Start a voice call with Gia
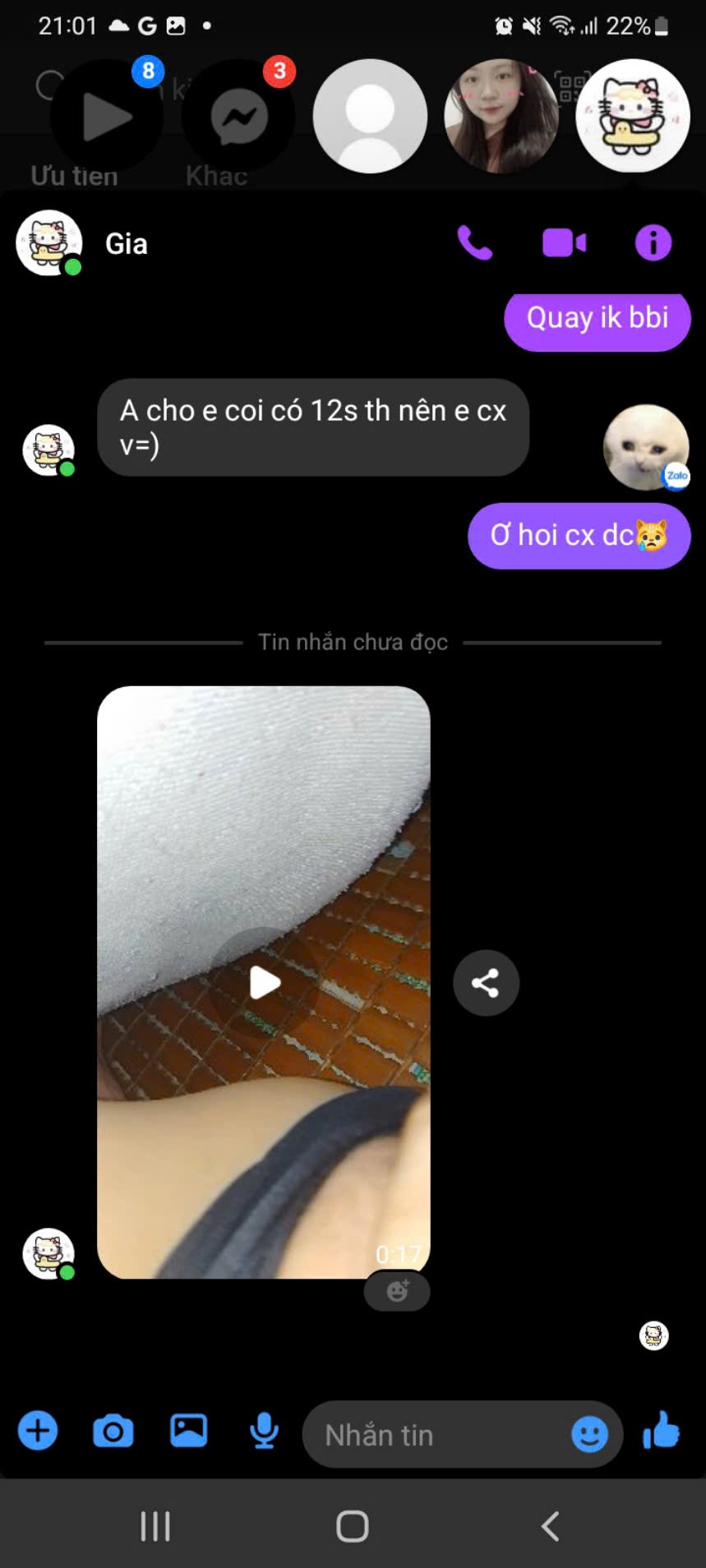This screenshot has height=1568, width=706. click(x=475, y=243)
